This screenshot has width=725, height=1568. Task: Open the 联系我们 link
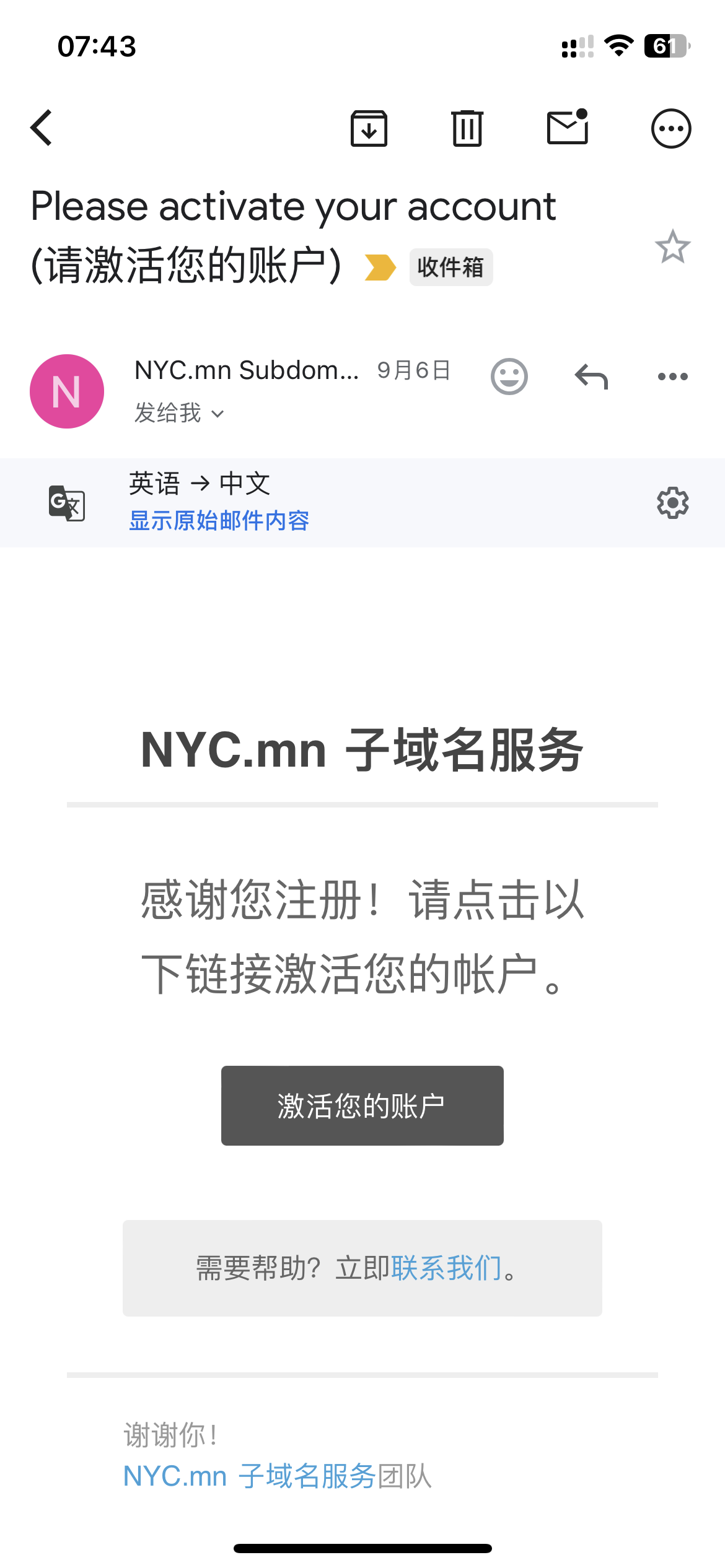pos(446,1268)
